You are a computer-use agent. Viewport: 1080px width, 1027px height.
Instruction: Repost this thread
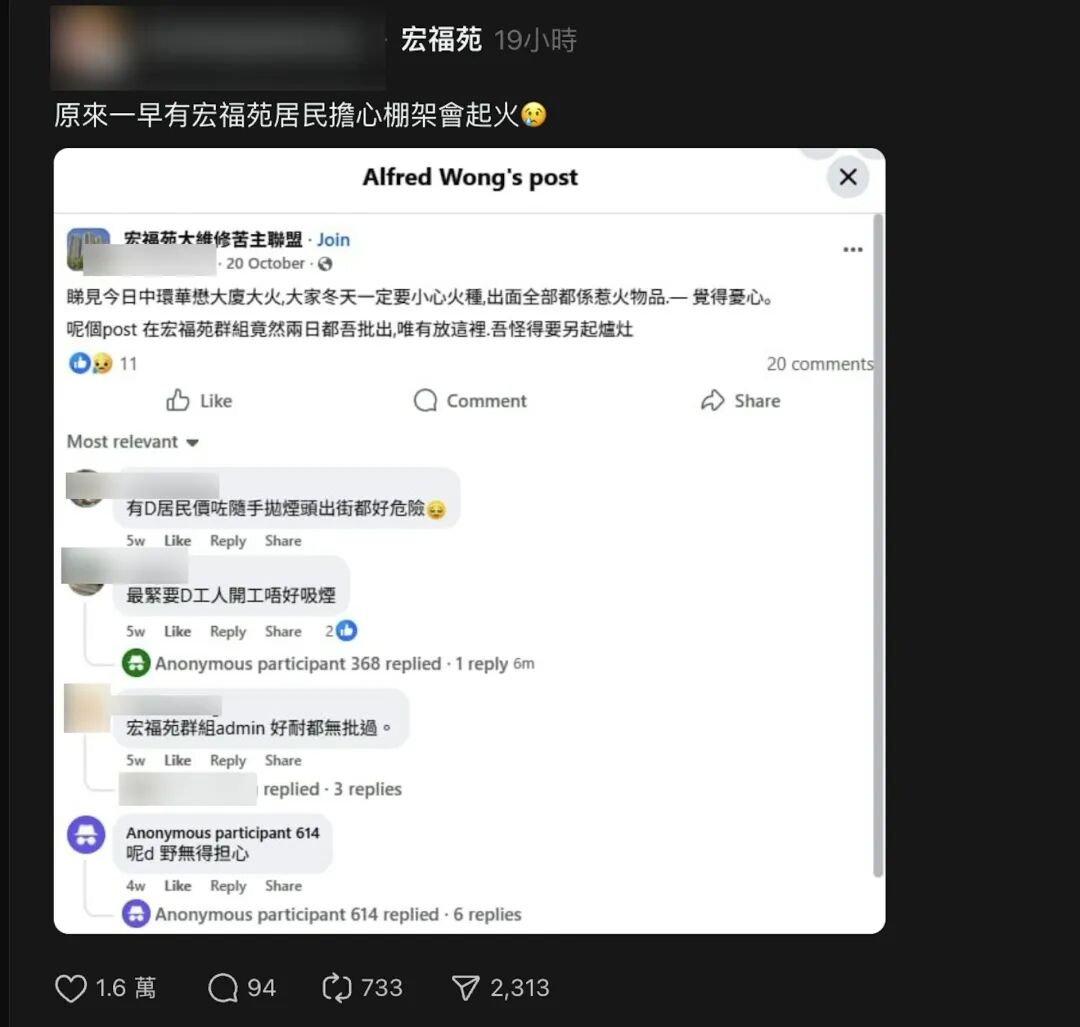tap(337, 989)
